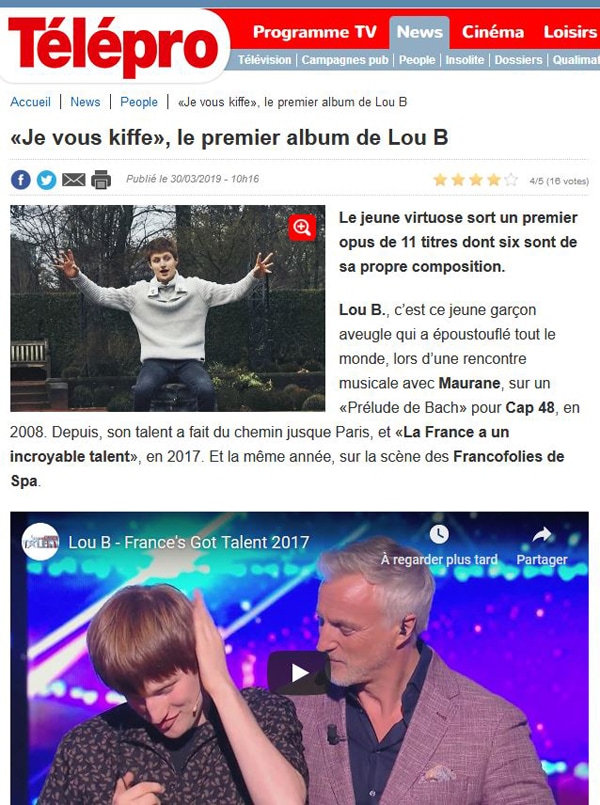The width and height of the screenshot is (600, 805).
Task: Select the News tab
Action: point(419,32)
